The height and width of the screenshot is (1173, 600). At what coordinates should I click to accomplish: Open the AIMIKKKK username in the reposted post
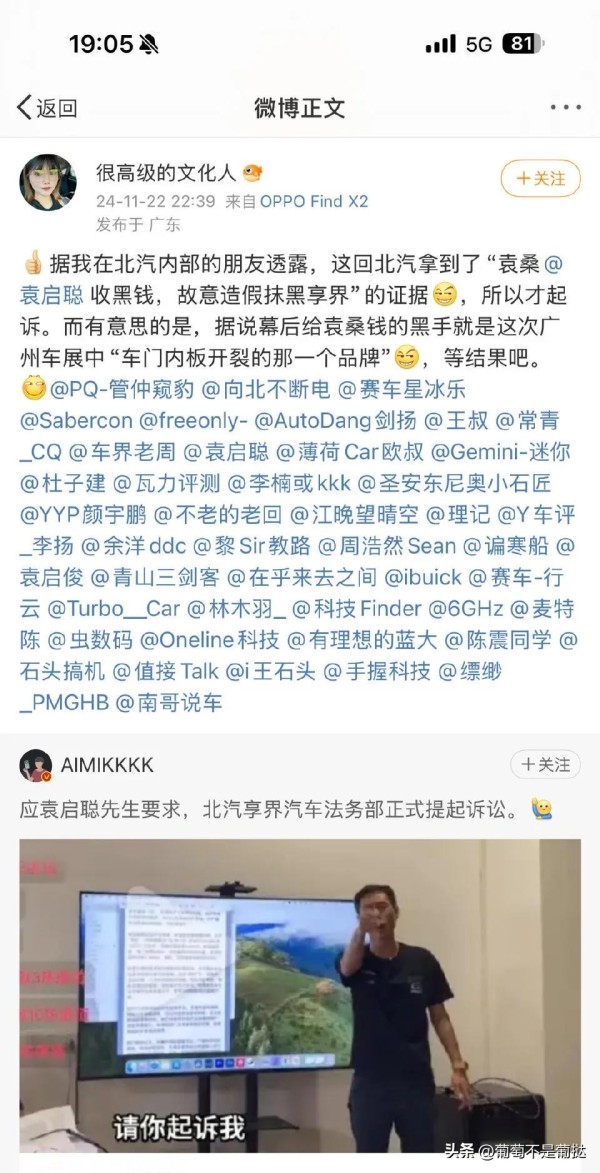click(x=107, y=765)
